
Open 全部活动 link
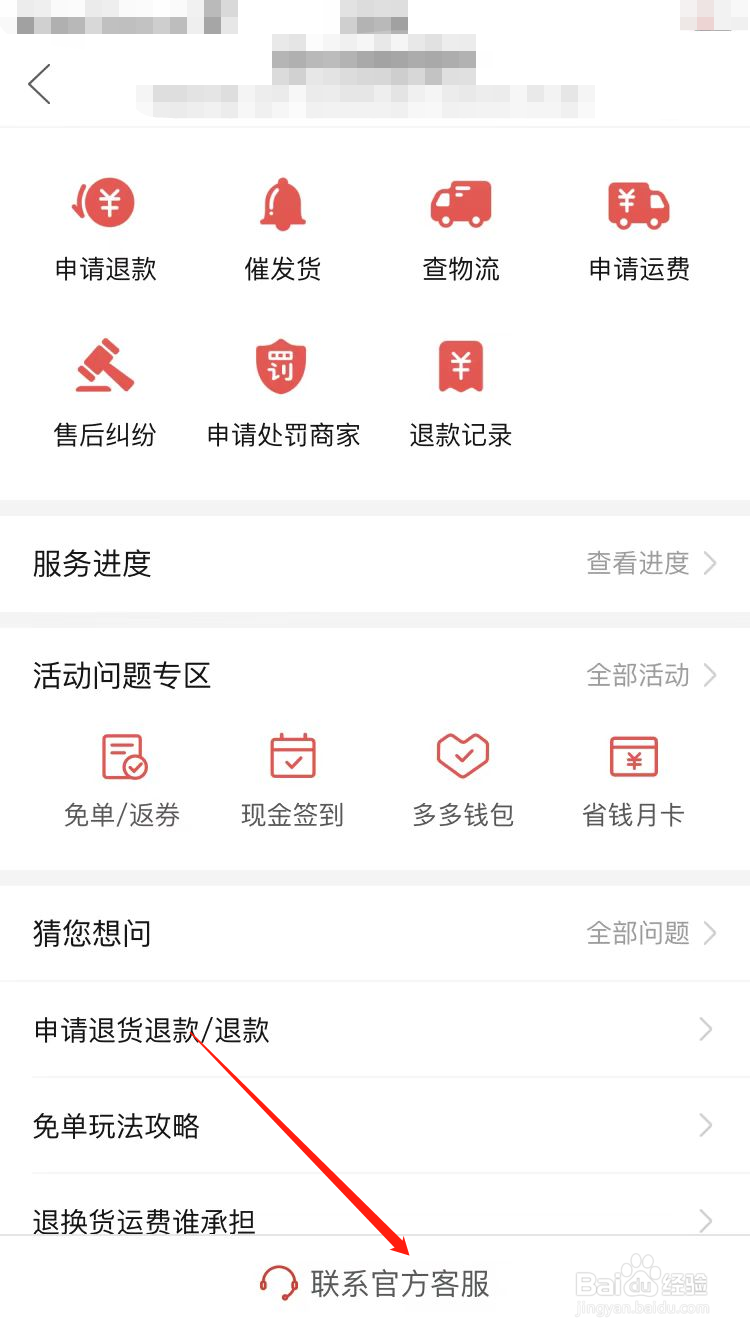click(652, 675)
